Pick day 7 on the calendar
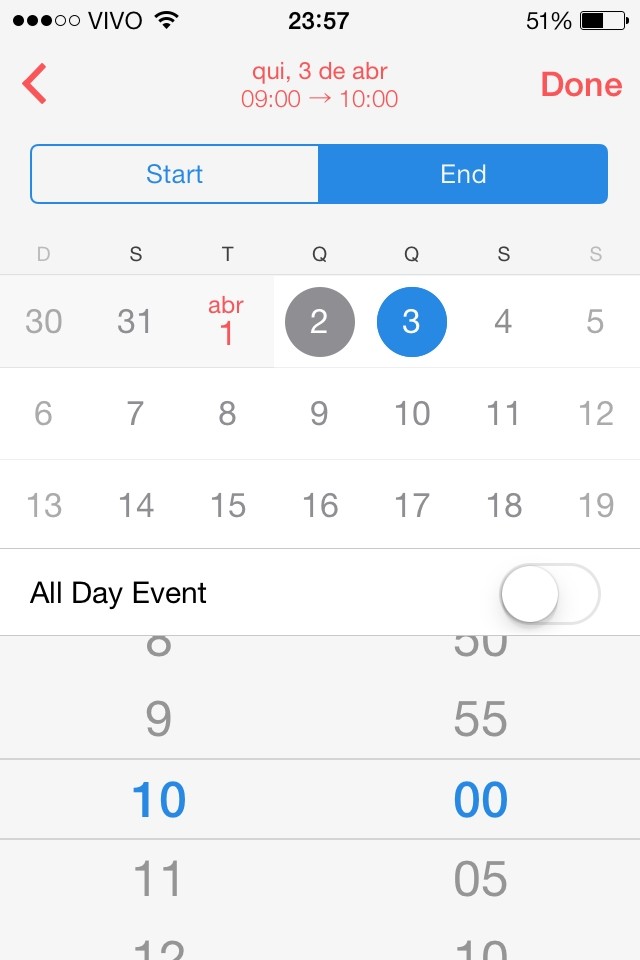 [x=135, y=413]
